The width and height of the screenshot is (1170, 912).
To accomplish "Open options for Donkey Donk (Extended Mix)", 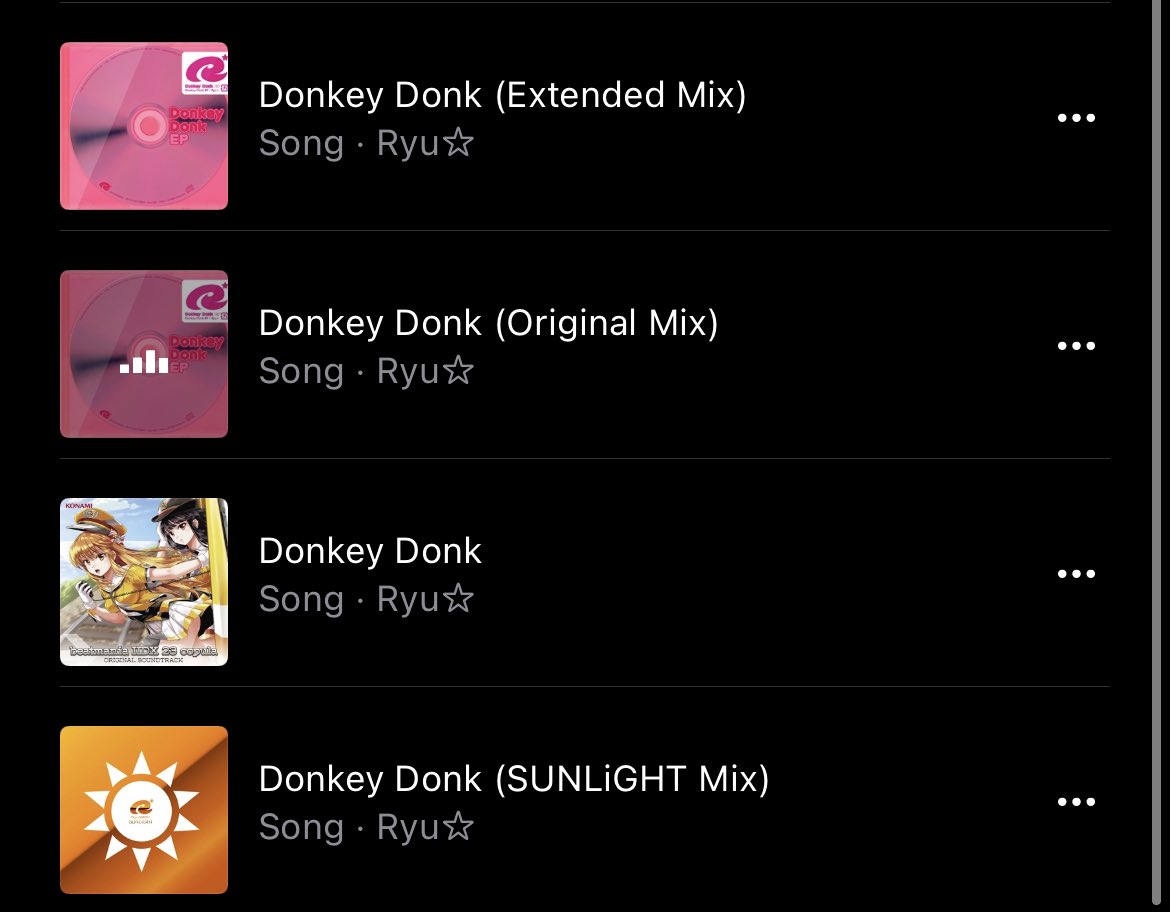I will coord(1076,118).
